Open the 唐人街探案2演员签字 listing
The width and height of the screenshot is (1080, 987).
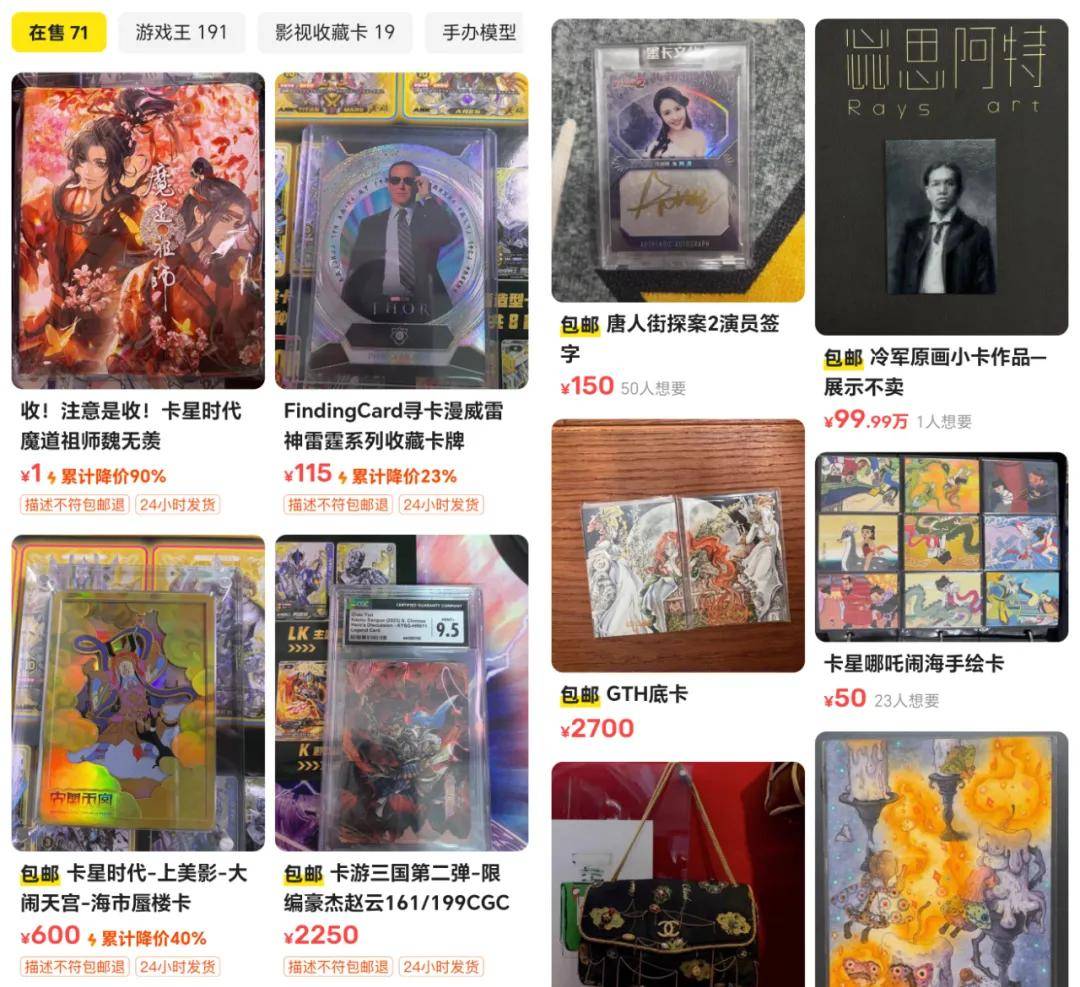pos(677,160)
